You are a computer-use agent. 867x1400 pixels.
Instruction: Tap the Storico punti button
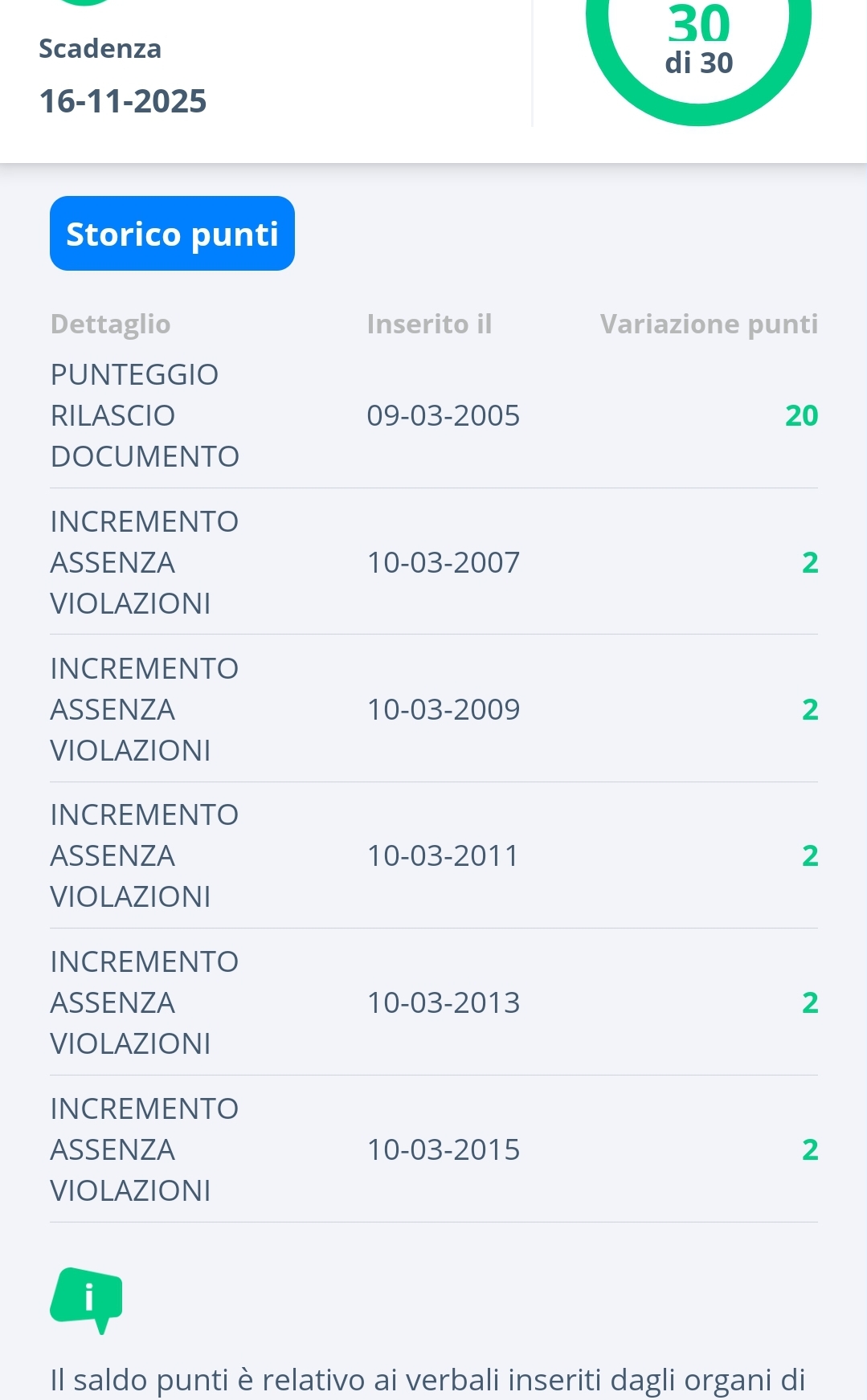pos(172,234)
